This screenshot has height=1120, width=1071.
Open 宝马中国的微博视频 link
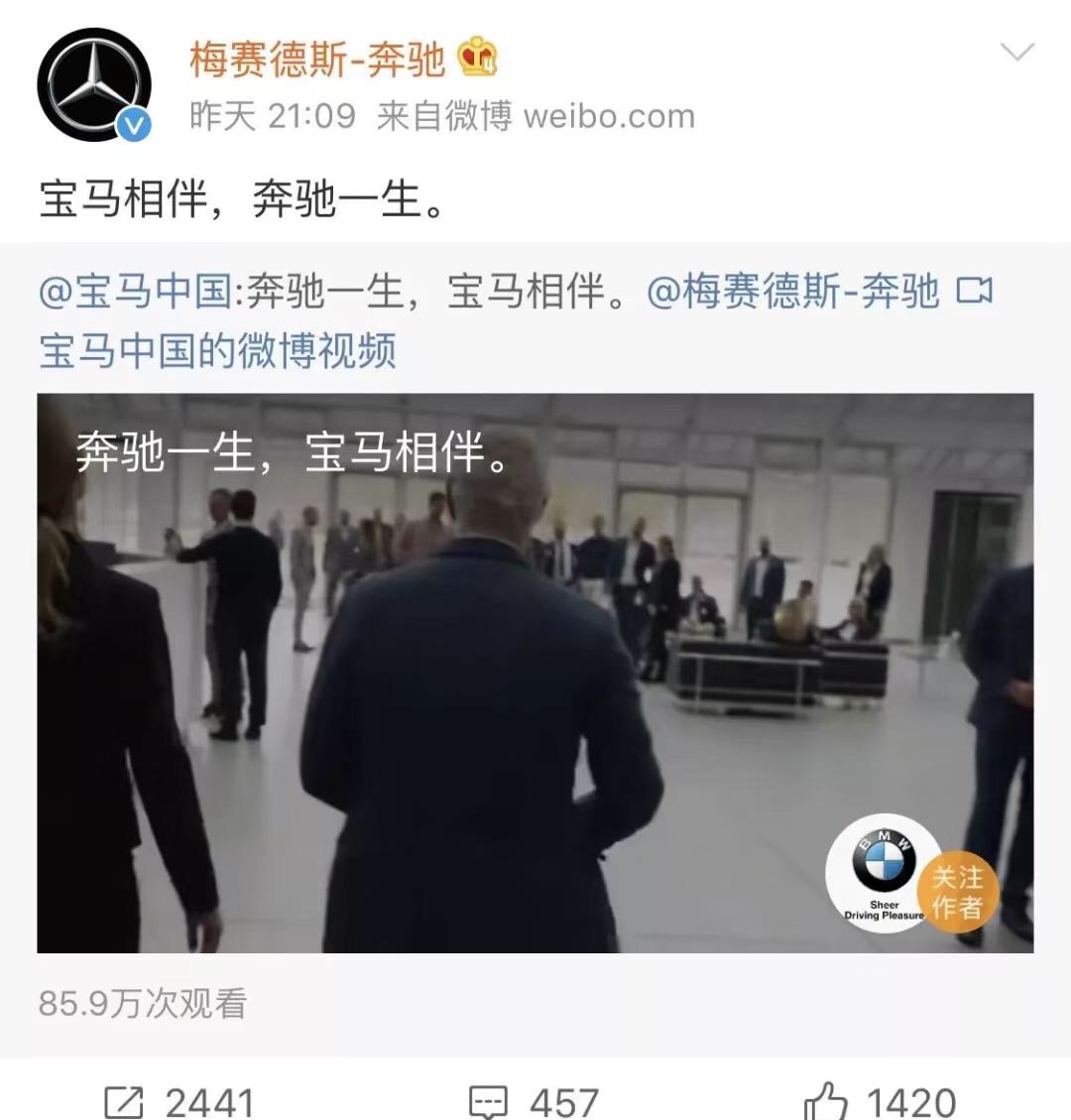click(x=218, y=350)
